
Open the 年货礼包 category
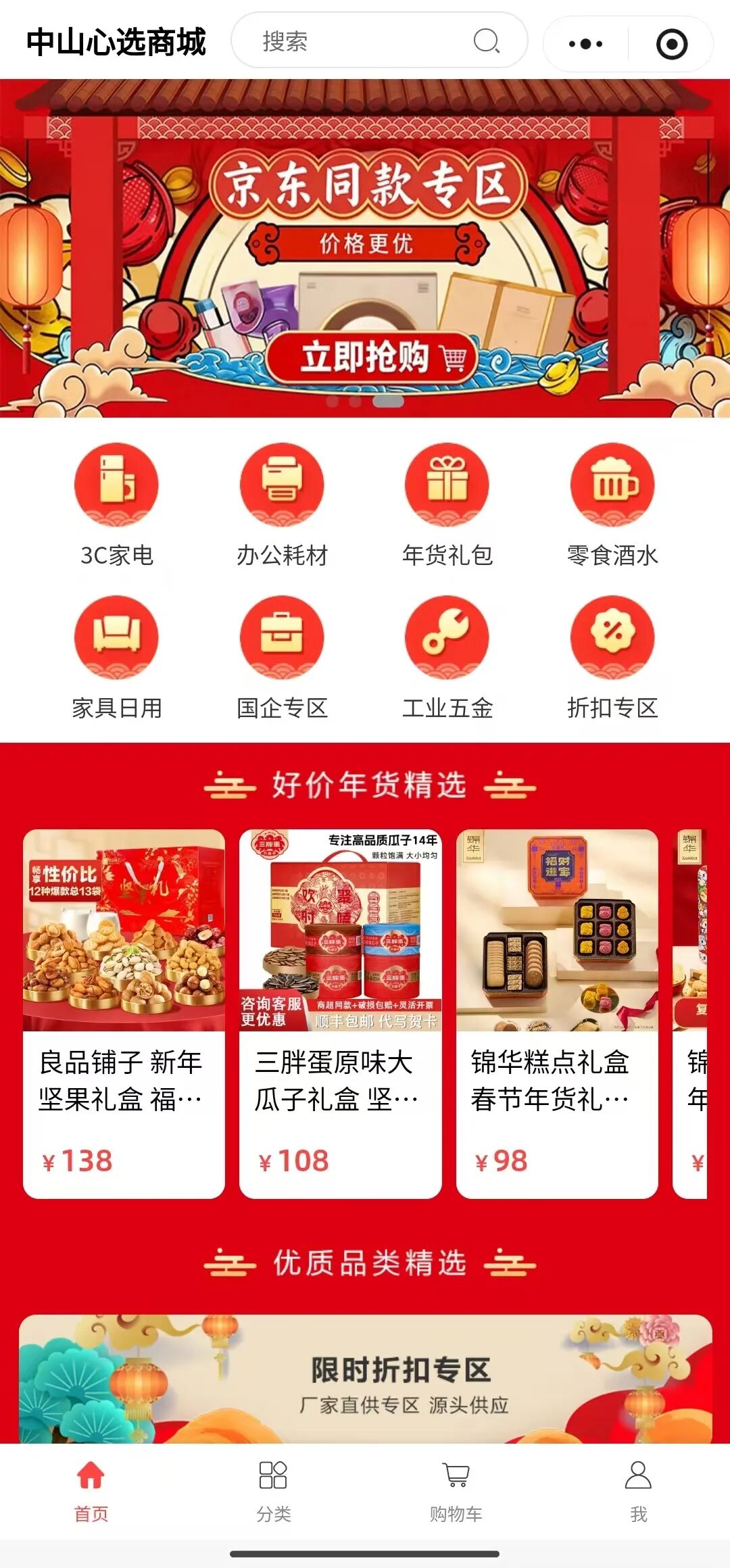click(447, 504)
